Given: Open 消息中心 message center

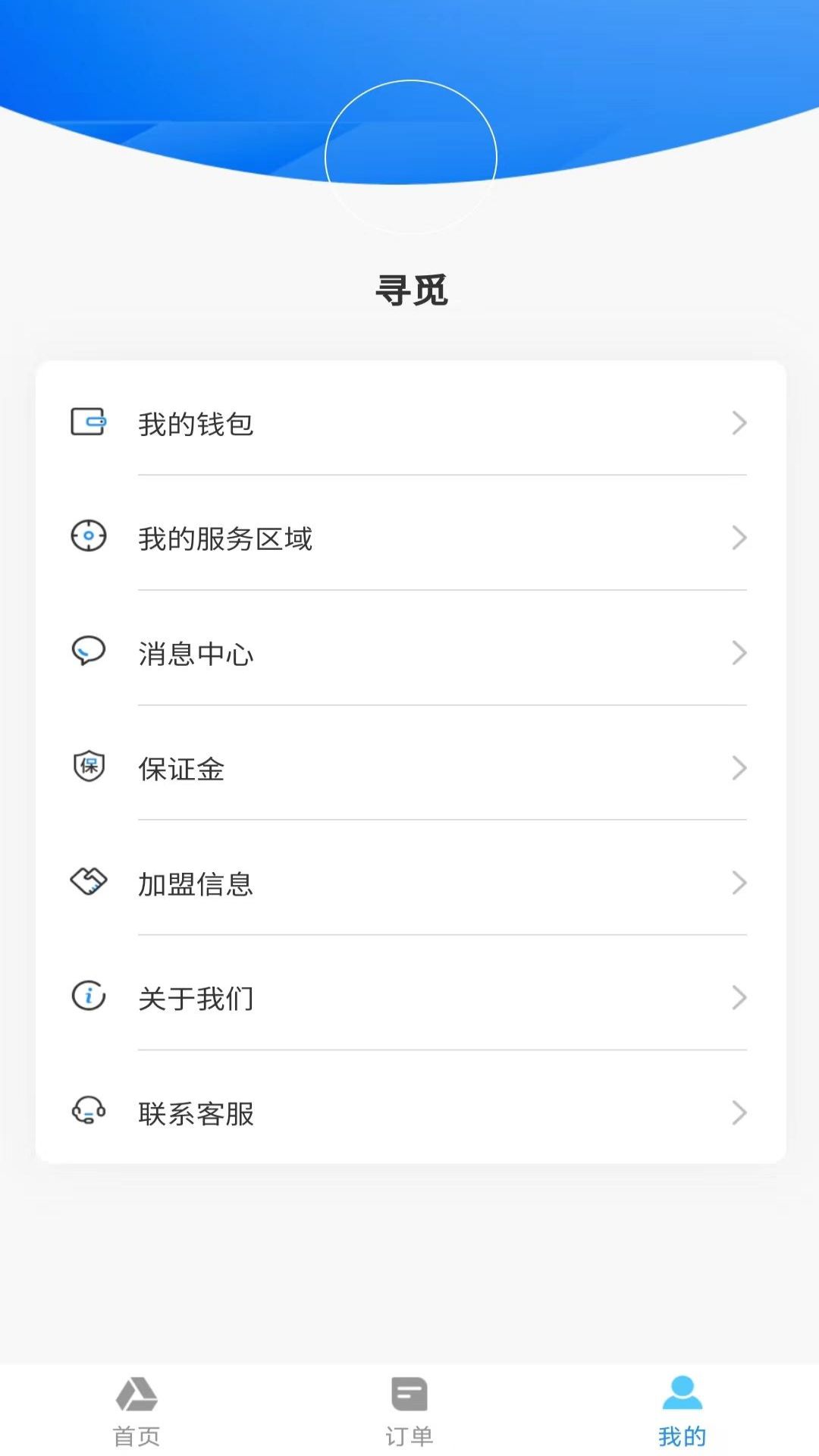Looking at the screenshot, I should coord(409,653).
